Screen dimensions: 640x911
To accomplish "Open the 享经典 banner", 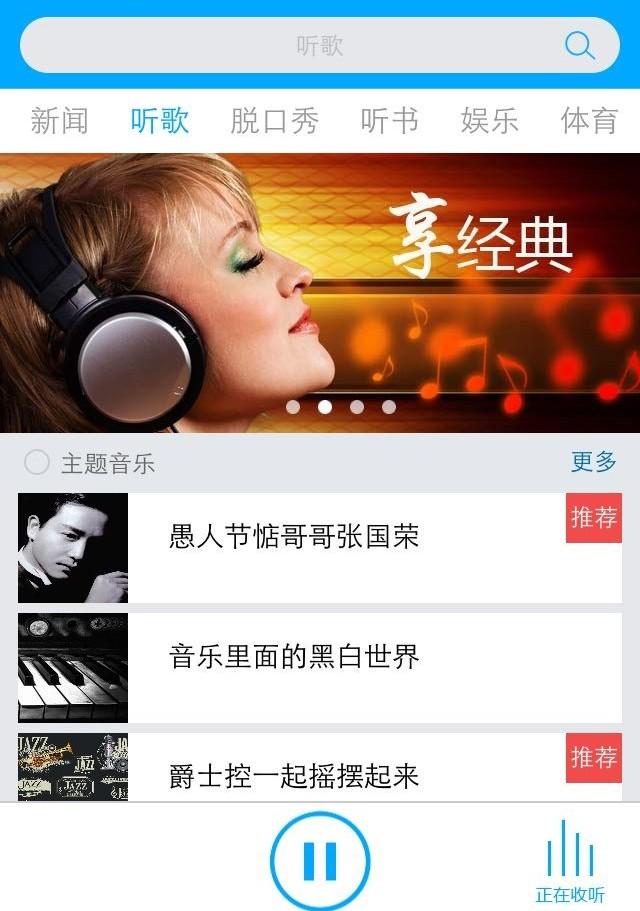I will pyautogui.click(x=320, y=292).
